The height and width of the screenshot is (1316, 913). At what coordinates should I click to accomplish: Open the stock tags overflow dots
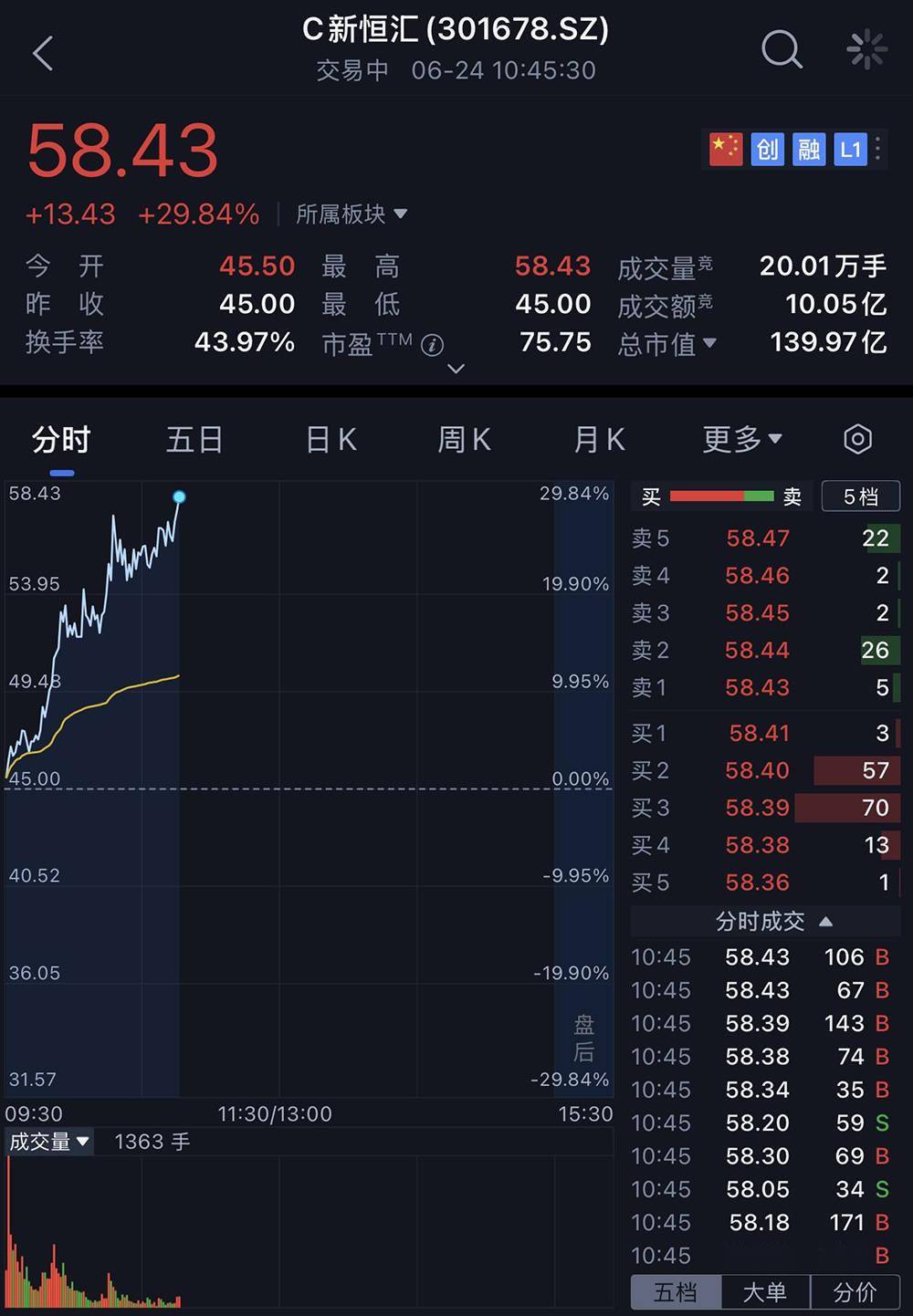click(x=878, y=149)
